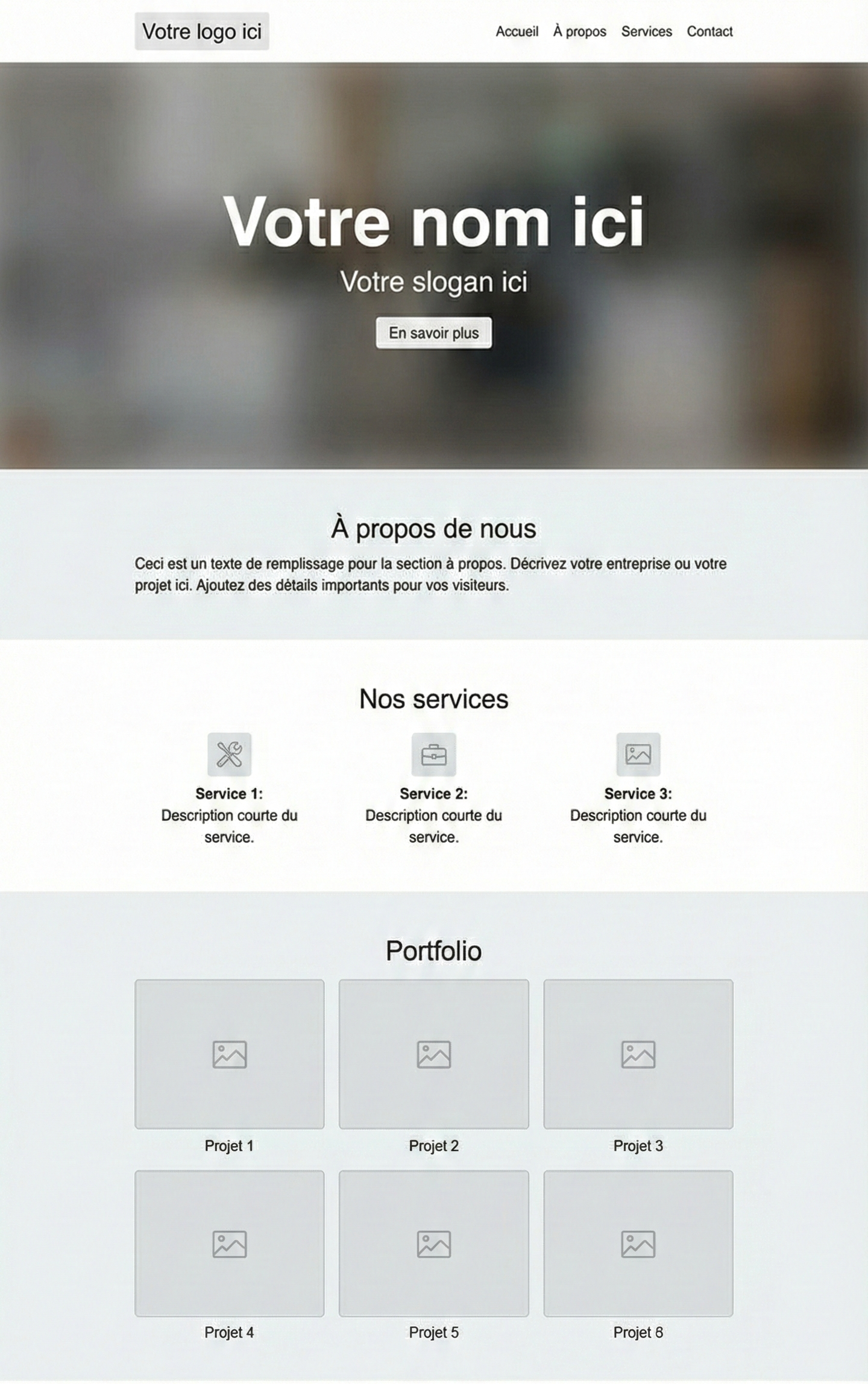Viewport: 868px width, 1384px height.
Task: Go to Accueil in the navigation
Action: point(517,31)
